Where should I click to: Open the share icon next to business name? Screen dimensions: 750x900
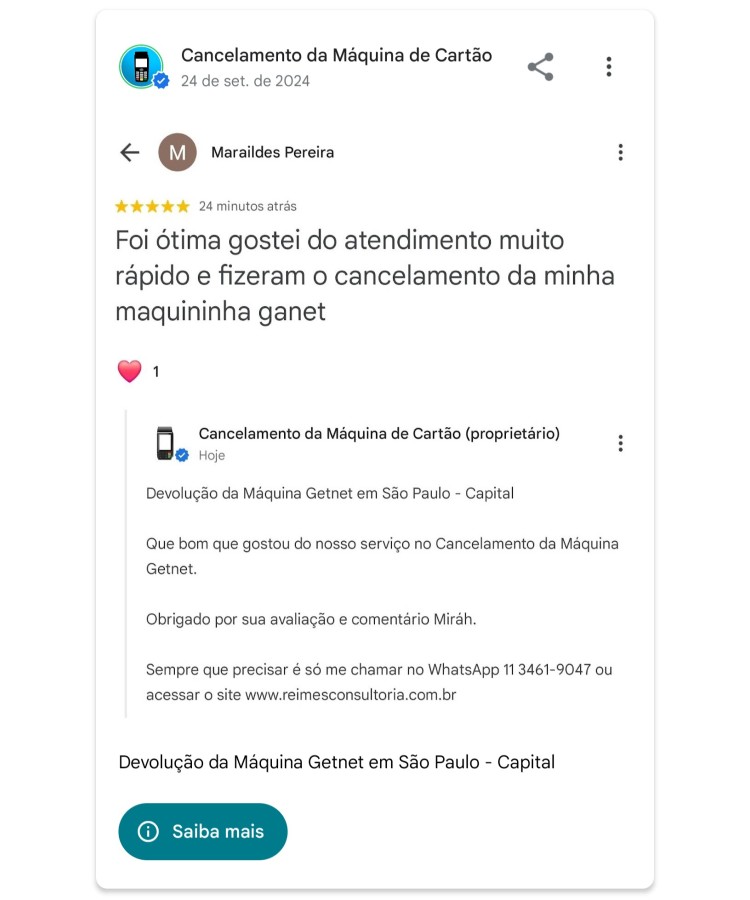pyautogui.click(x=541, y=67)
